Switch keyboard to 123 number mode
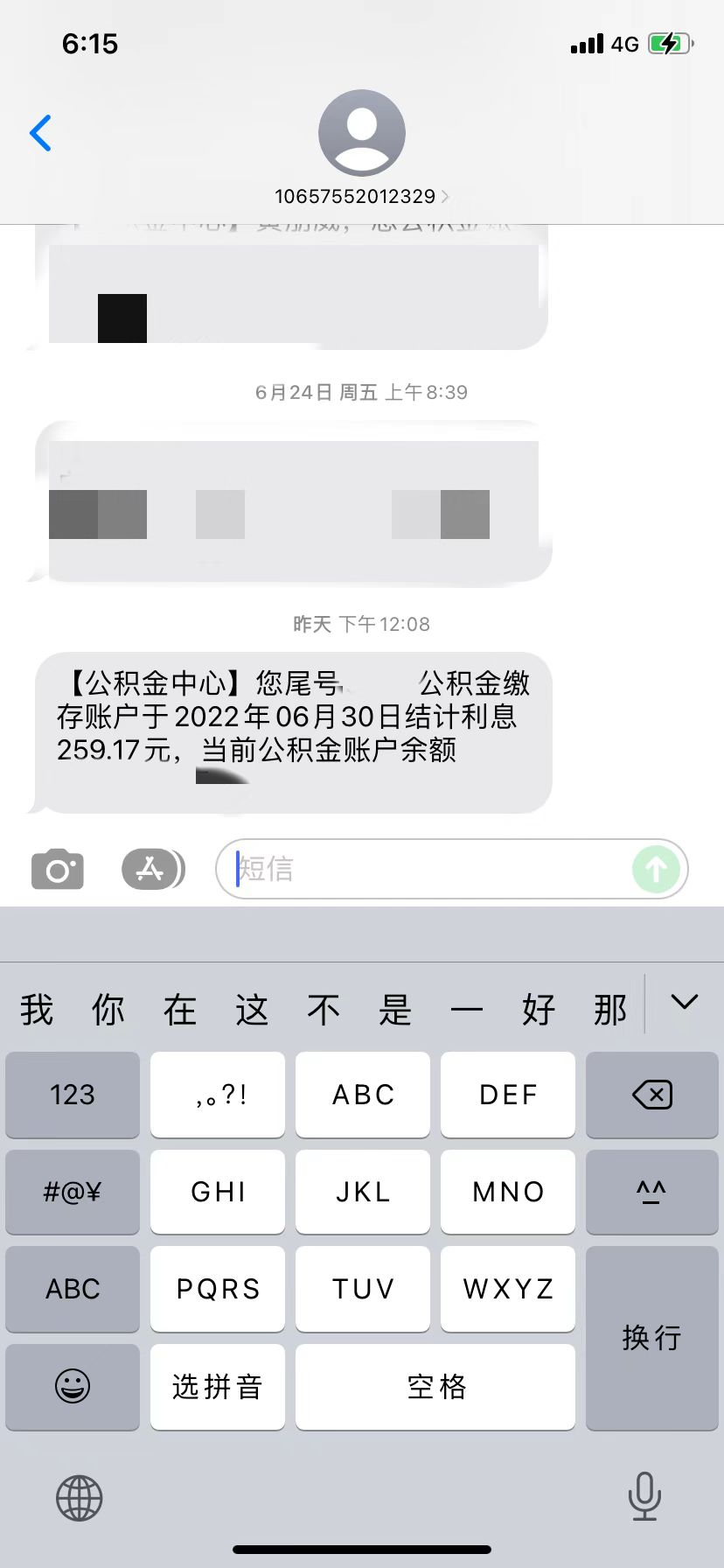Image resolution: width=724 pixels, height=1568 pixels. (73, 1095)
